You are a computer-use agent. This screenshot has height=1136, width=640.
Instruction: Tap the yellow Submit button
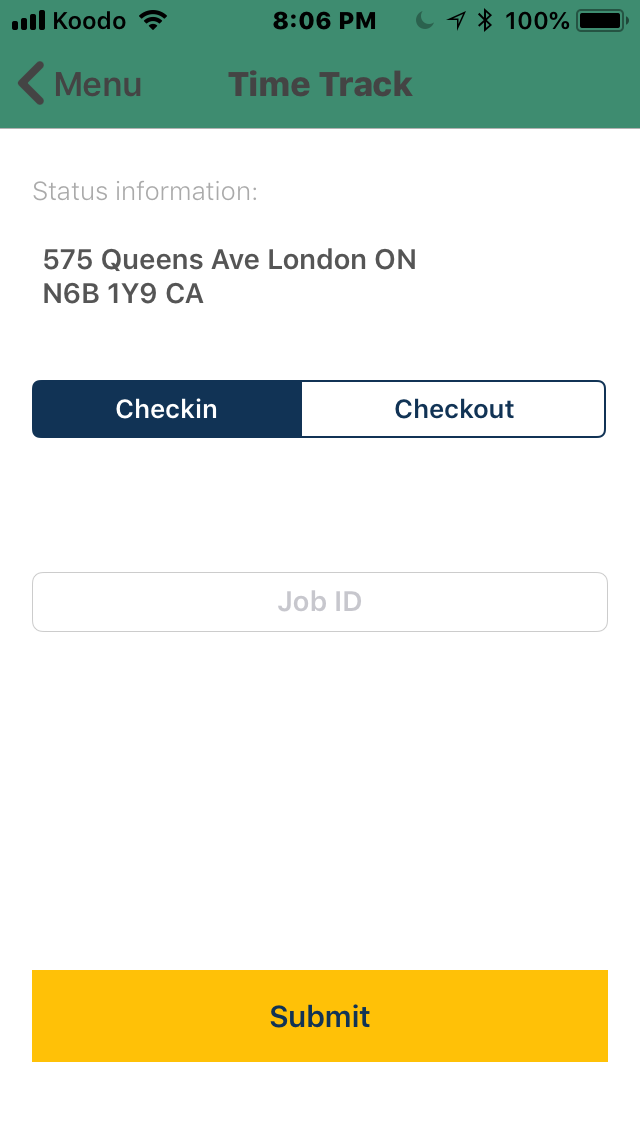(320, 1016)
